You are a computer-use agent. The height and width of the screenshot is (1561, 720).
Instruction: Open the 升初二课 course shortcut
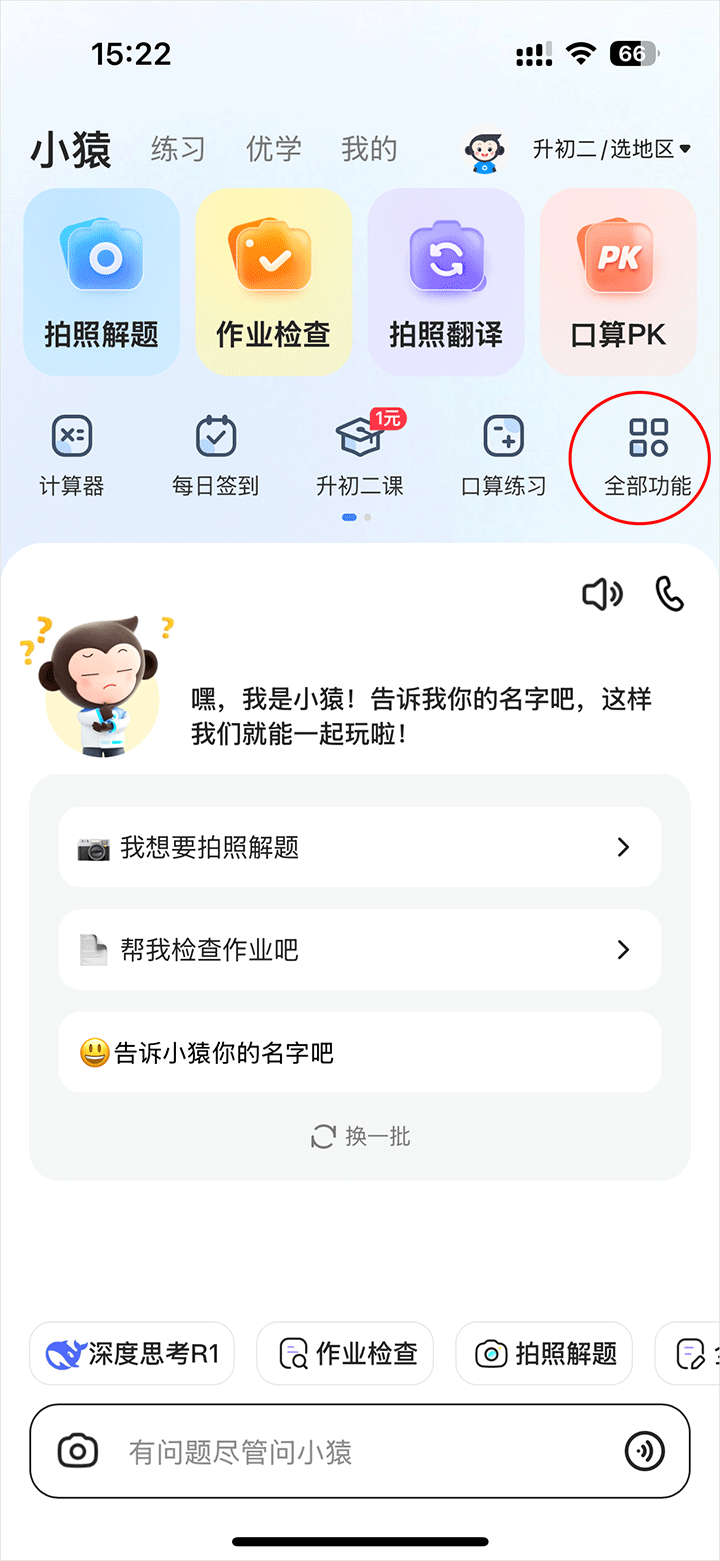click(360, 456)
